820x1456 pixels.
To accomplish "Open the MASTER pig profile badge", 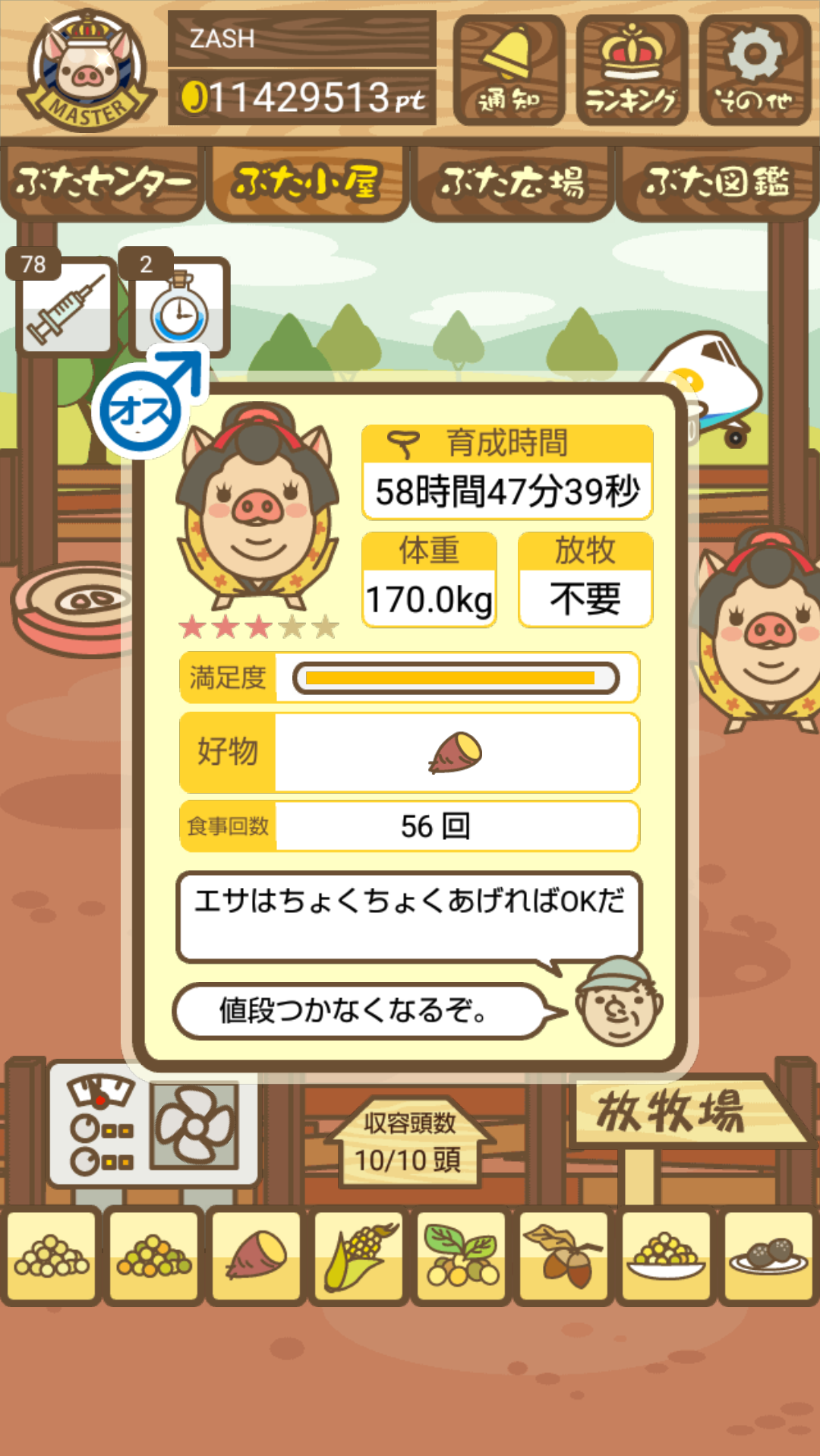I will (87, 70).
